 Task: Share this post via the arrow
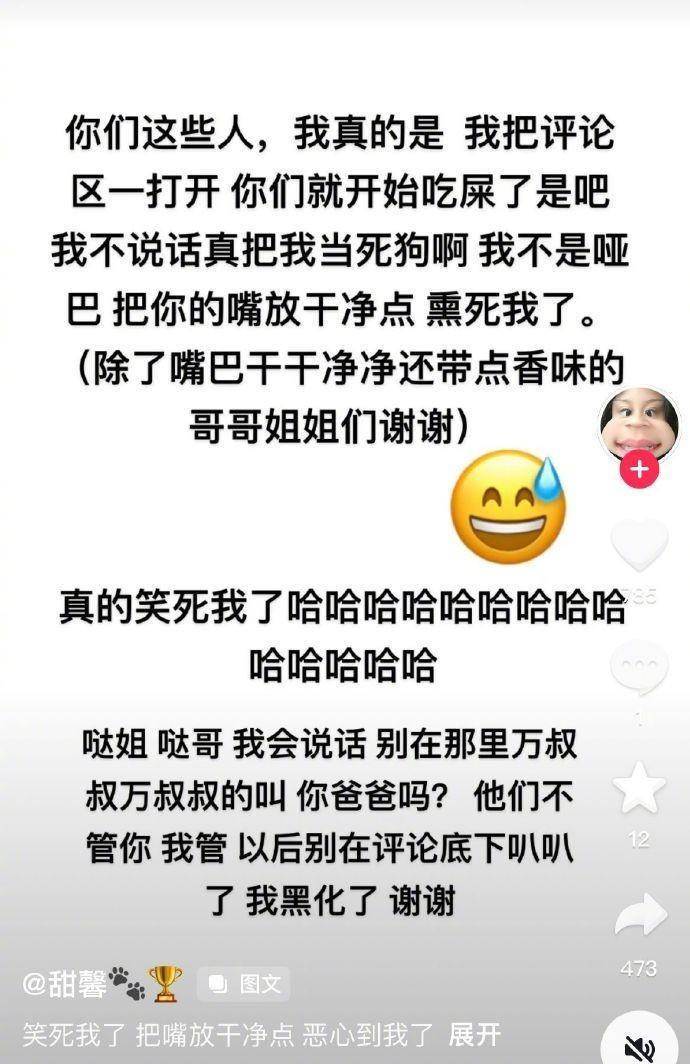tap(640, 915)
